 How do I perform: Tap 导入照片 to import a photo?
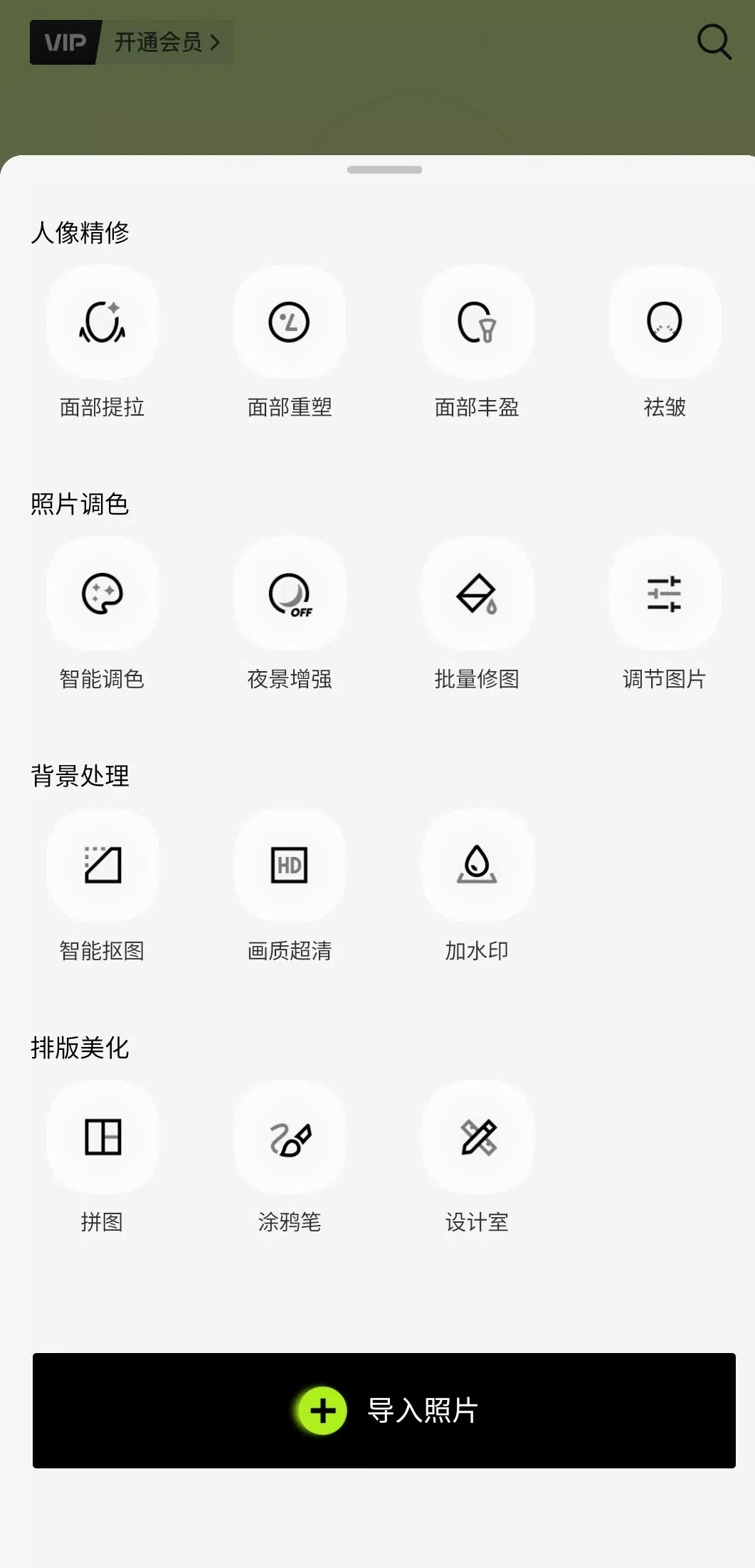pyautogui.click(x=384, y=1410)
